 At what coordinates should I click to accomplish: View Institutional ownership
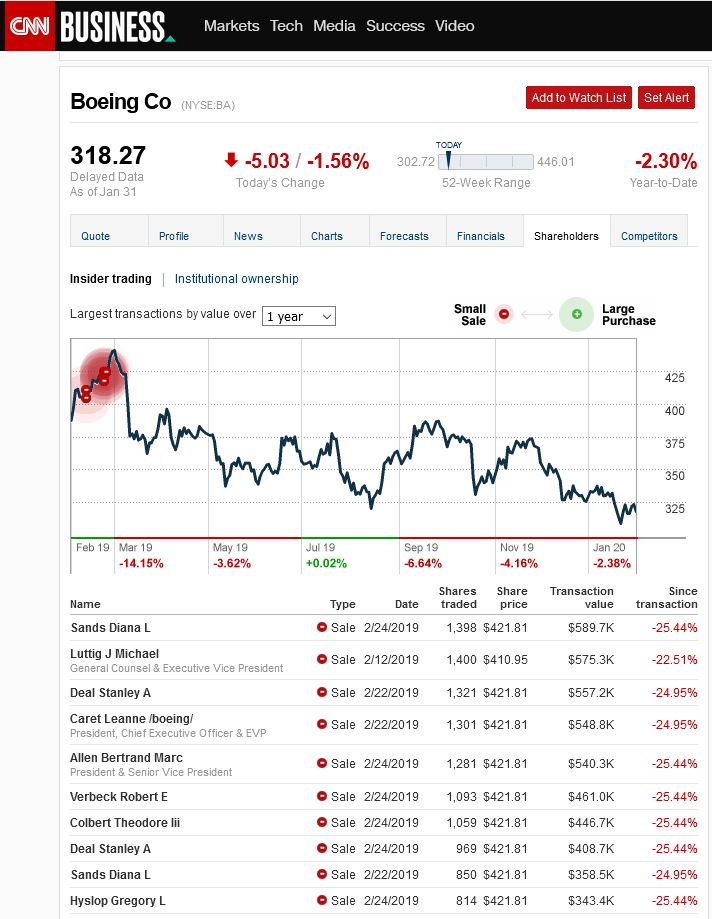[x=237, y=279]
